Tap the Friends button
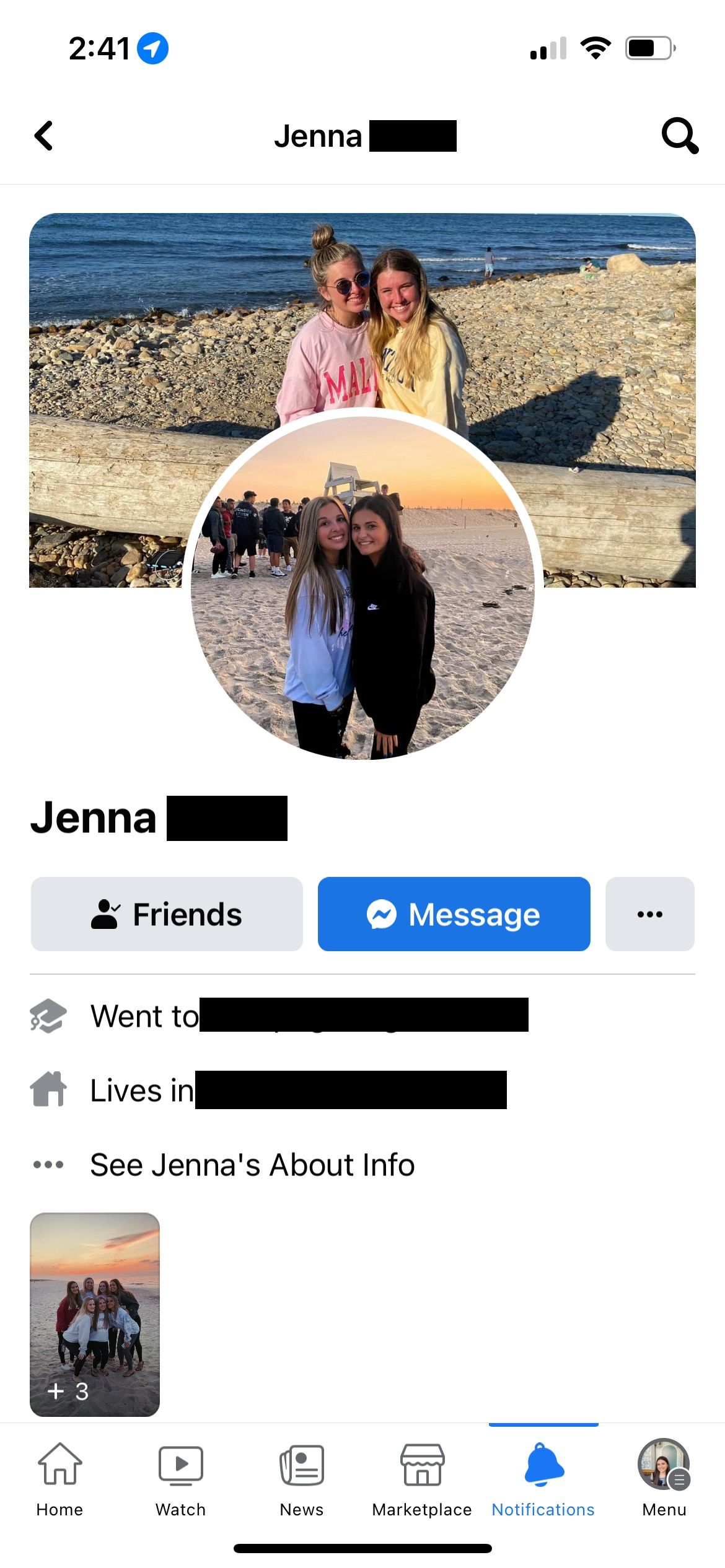The image size is (725, 1568). [x=167, y=914]
